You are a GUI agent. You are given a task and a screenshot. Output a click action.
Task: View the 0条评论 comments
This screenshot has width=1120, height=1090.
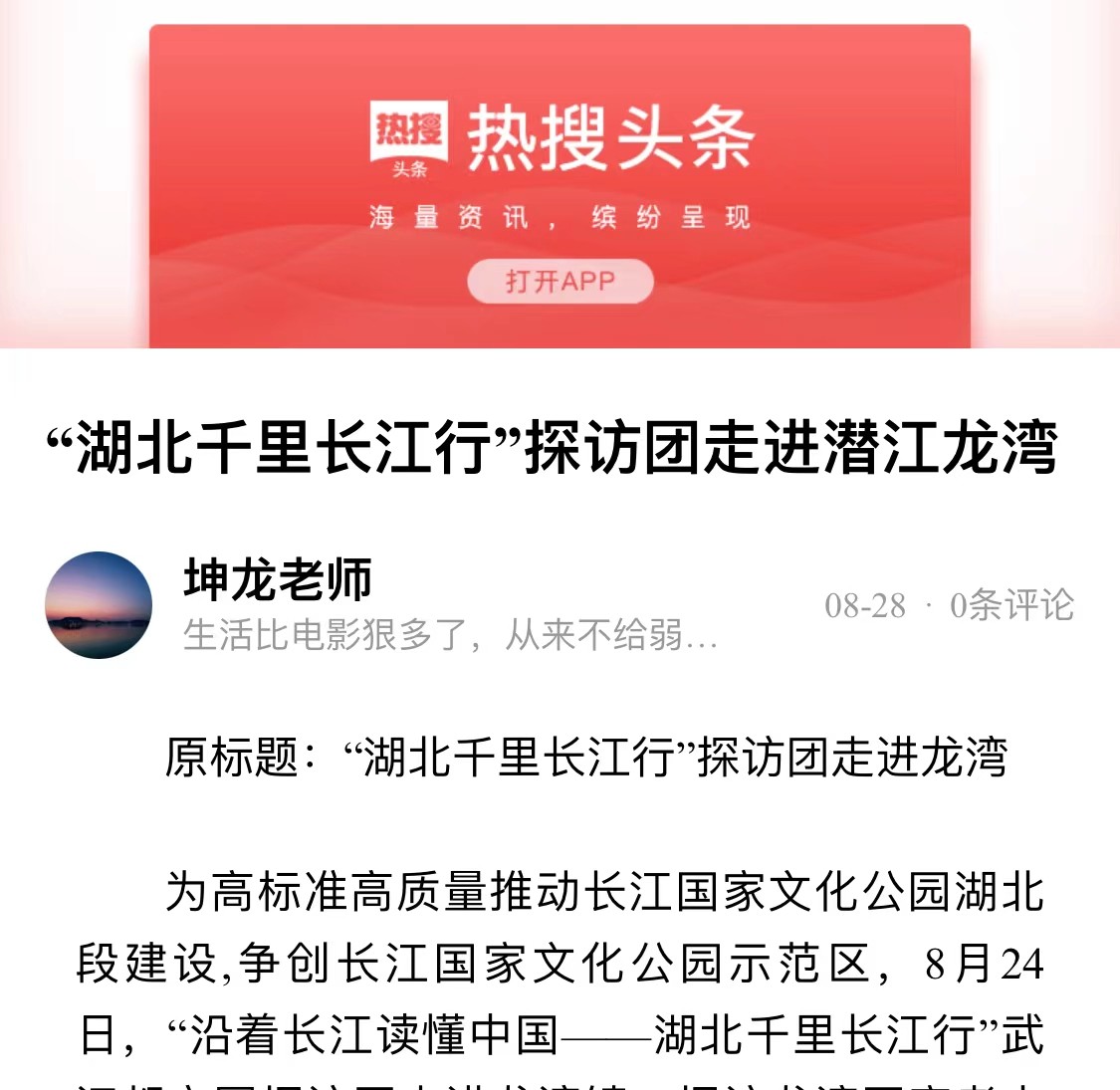click(1011, 605)
